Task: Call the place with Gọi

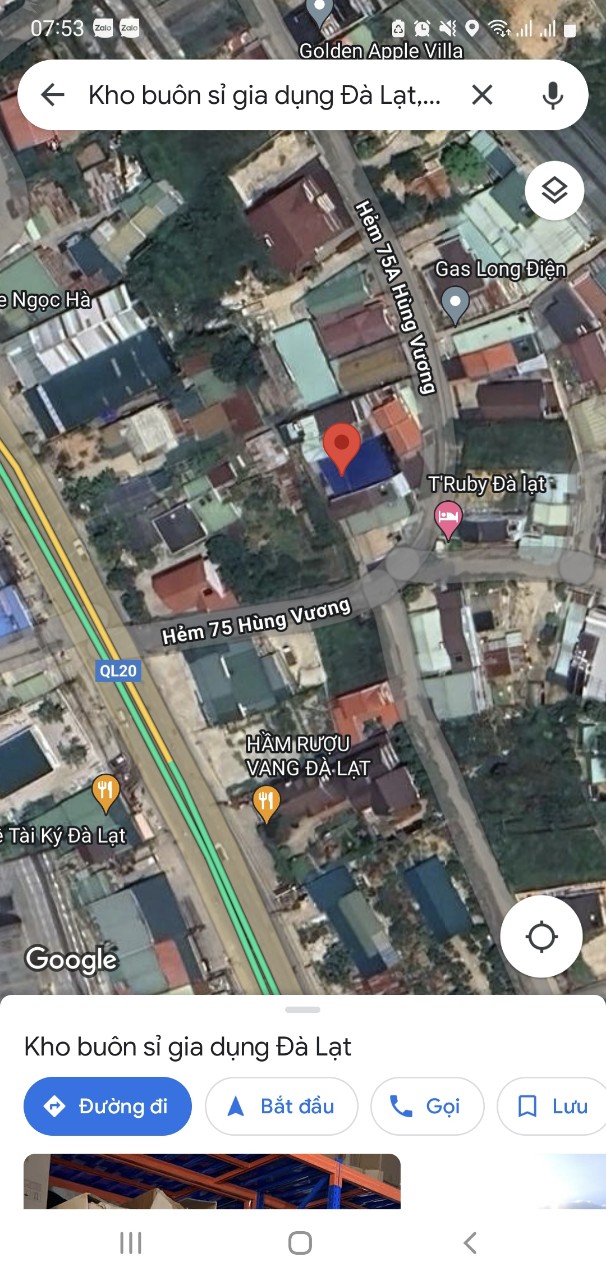Action: tap(427, 1106)
